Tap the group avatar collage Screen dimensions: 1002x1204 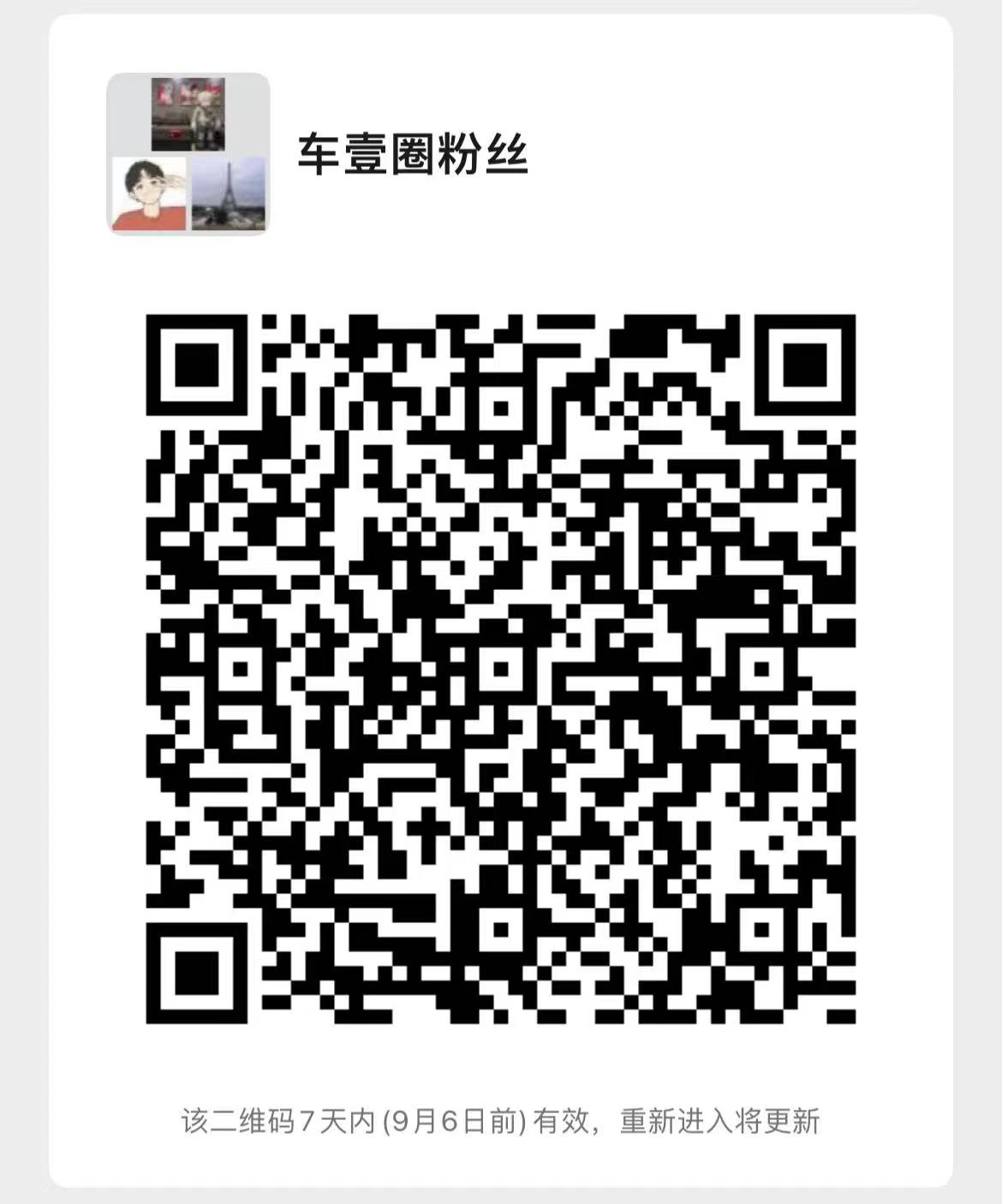[x=188, y=154]
